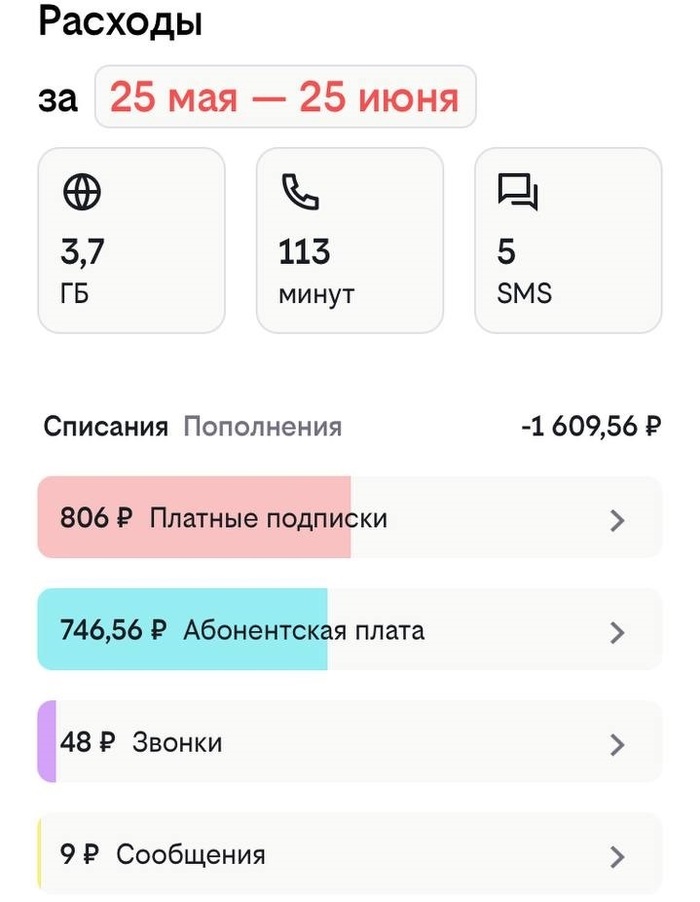Screen dimensions: 700x902
Task: Open Платные подписки expense details
Action: (349, 519)
